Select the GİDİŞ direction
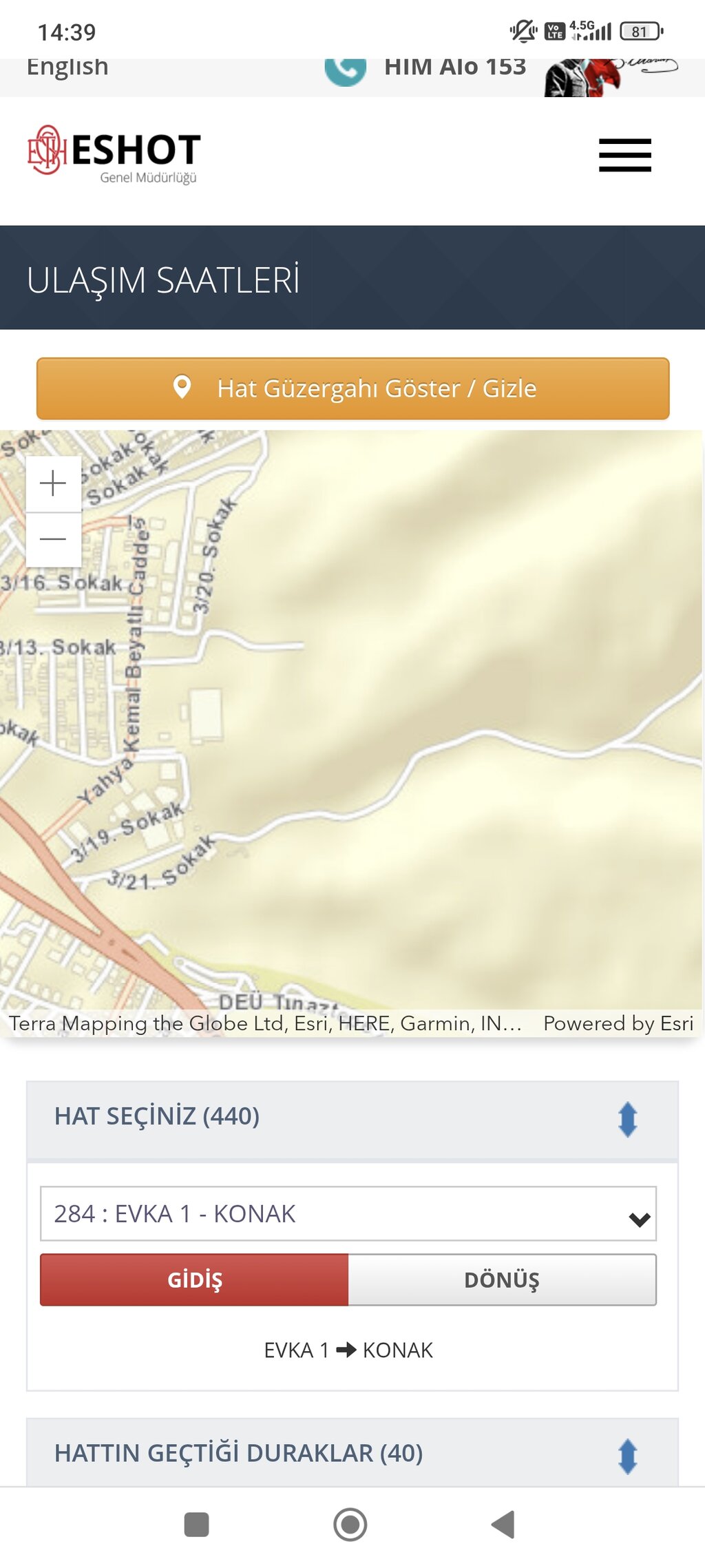Screen dimensions: 705x1568 click(194, 1280)
